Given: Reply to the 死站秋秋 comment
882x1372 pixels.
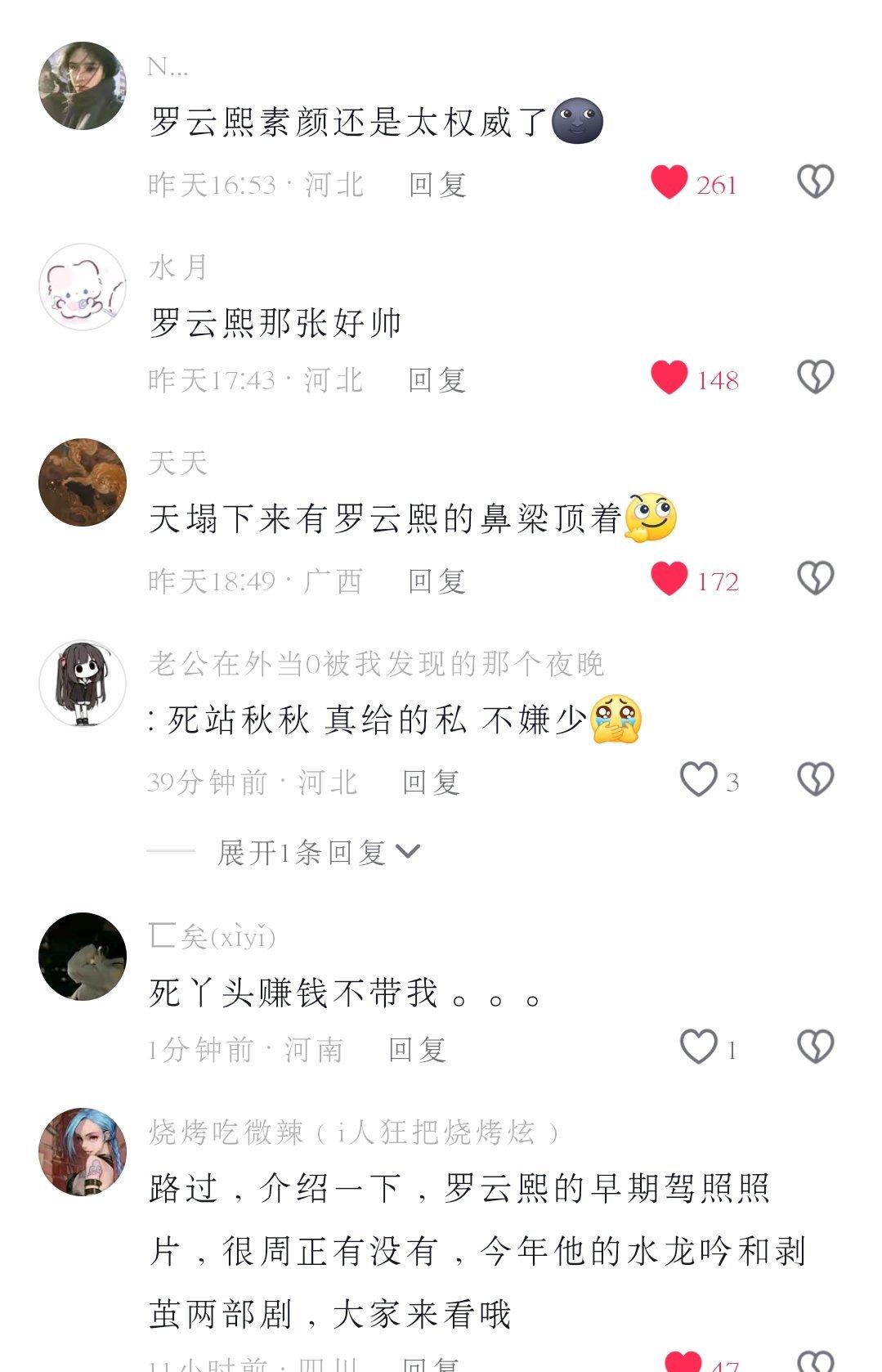Looking at the screenshot, I should (431, 782).
